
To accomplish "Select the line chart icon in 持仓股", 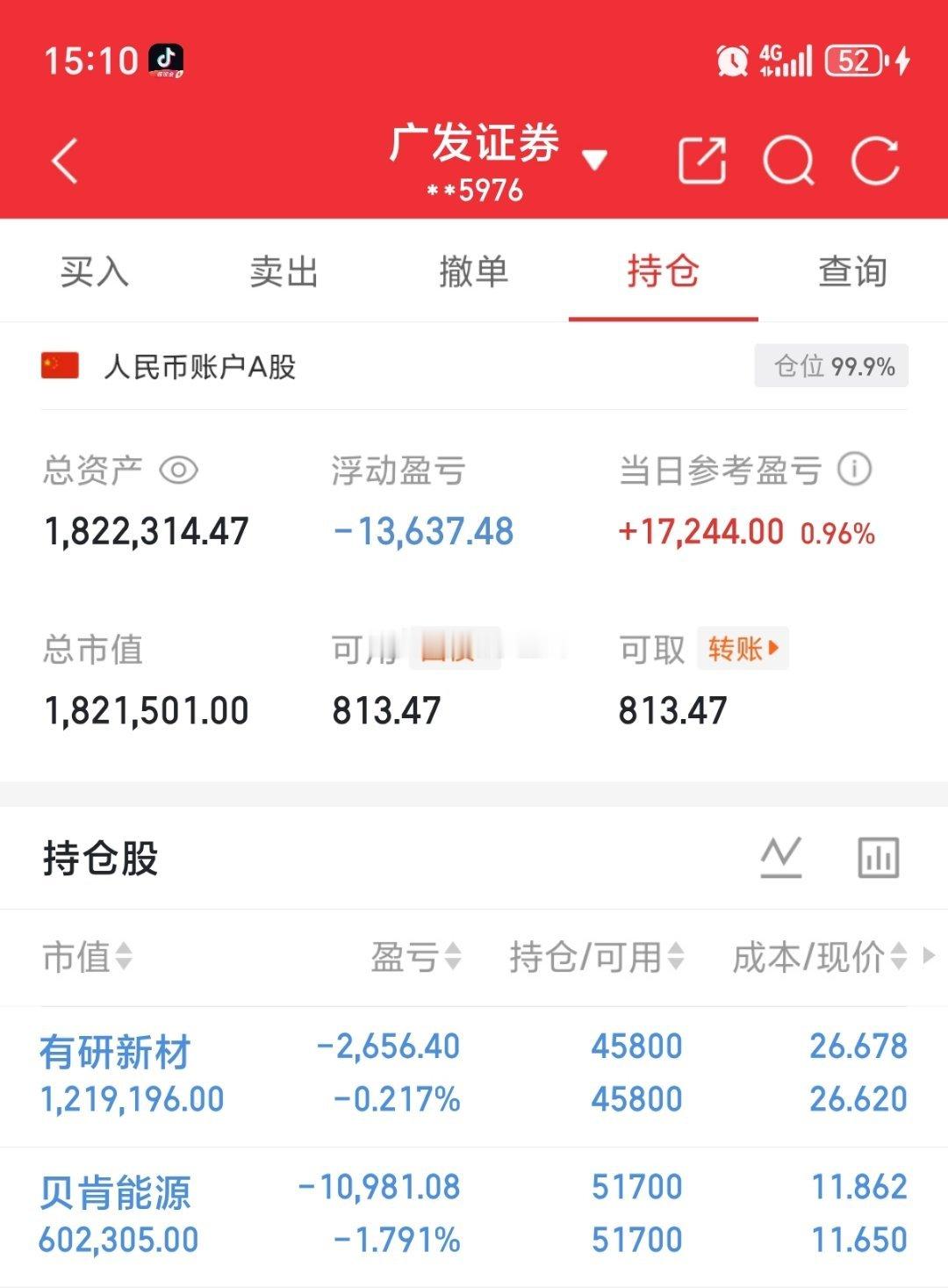I will 779,858.
